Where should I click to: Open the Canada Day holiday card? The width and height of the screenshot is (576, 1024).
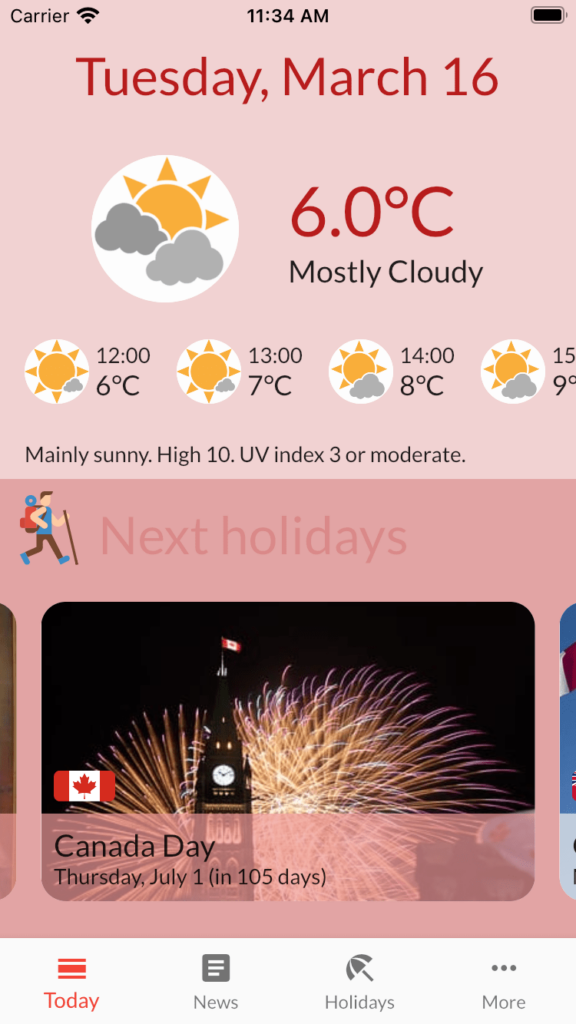pos(288,751)
